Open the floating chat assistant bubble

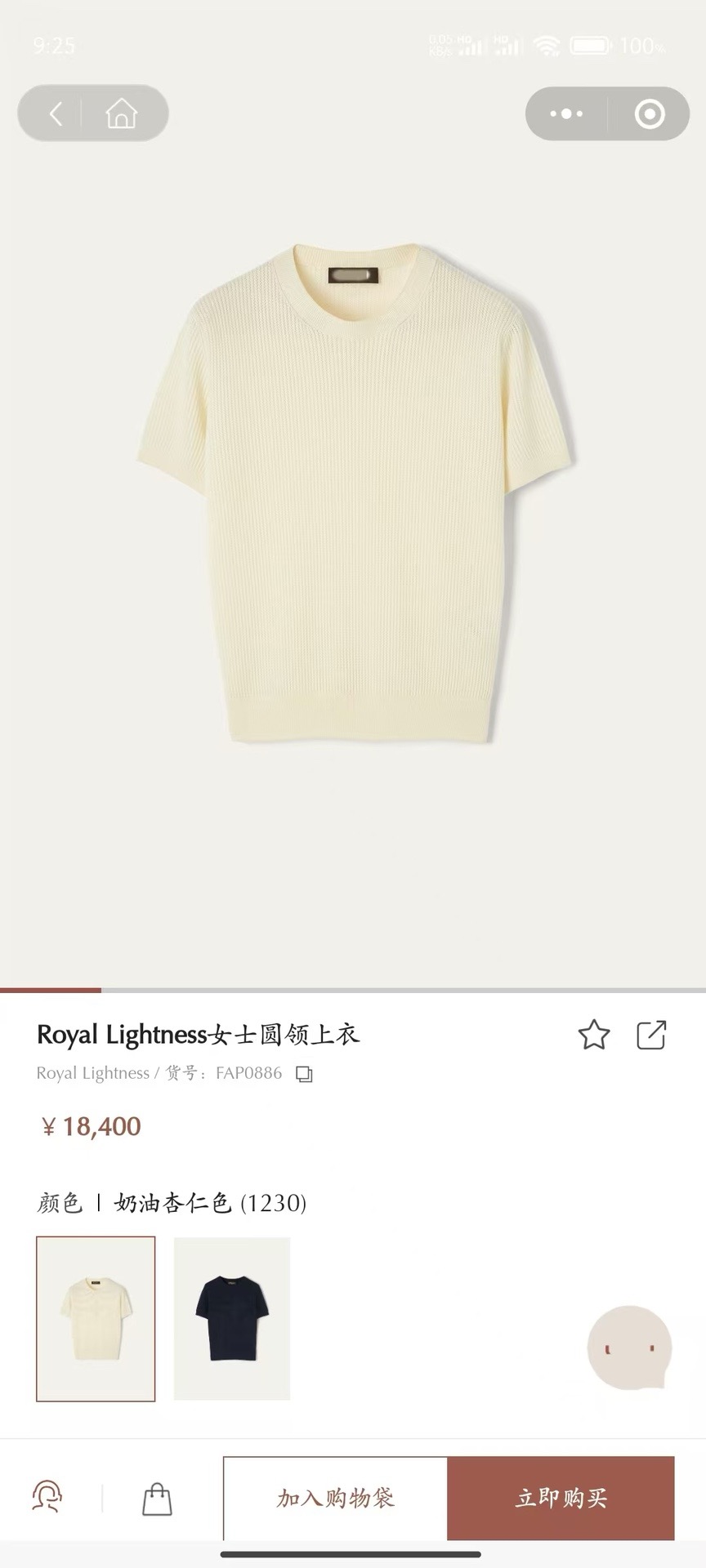(629, 1348)
